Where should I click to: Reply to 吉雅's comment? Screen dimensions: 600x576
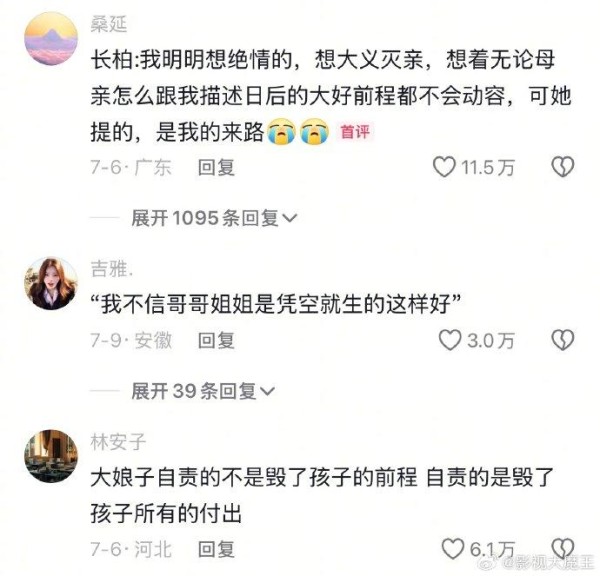coord(216,341)
